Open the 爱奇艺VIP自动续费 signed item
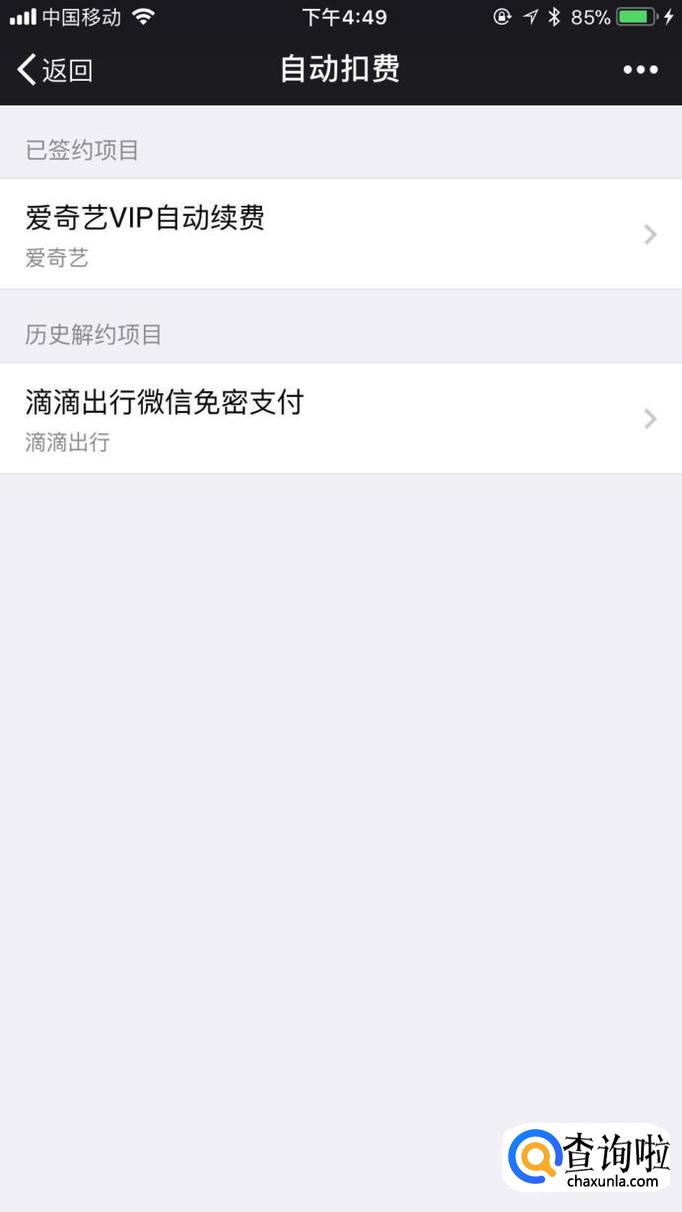The width and height of the screenshot is (682, 1212). [341, 234]
